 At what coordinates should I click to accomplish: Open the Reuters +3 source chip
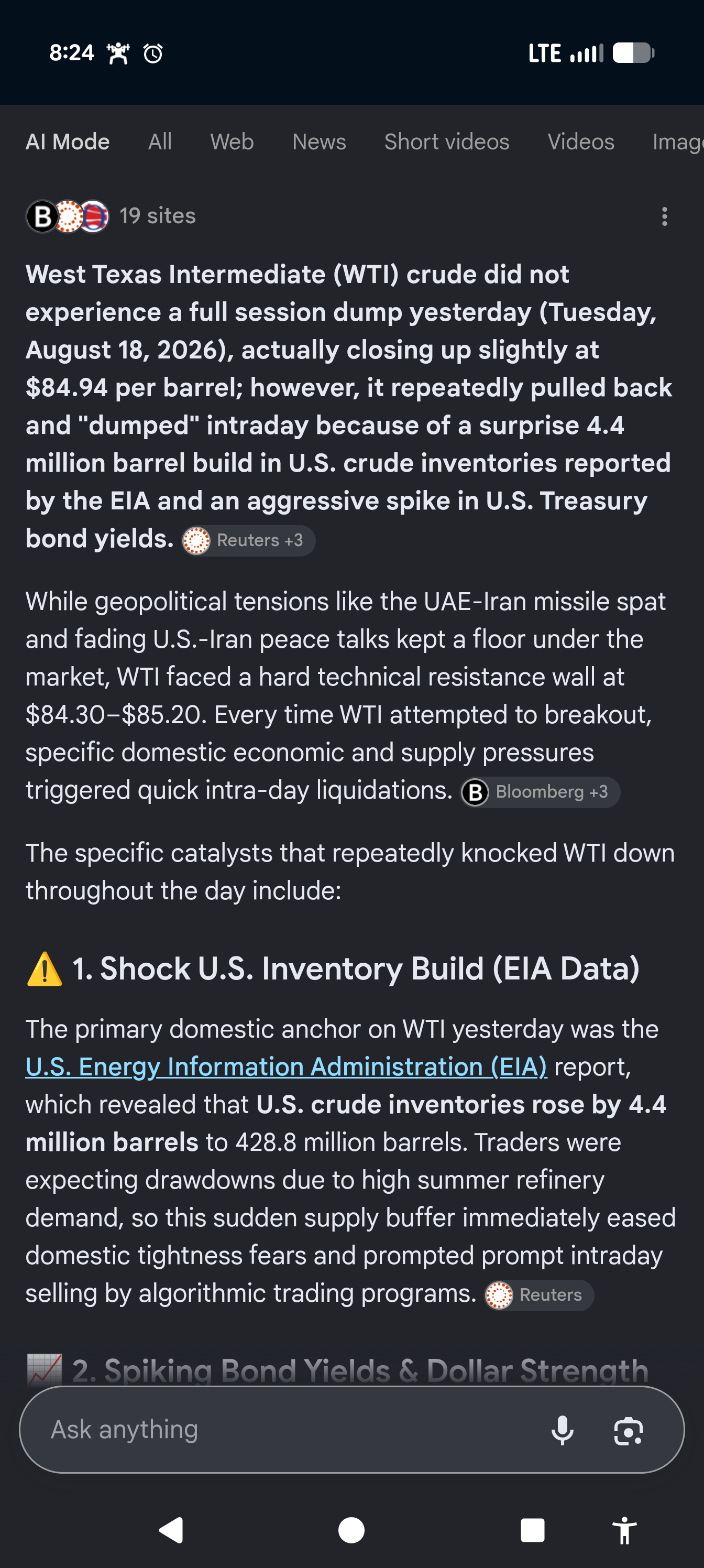click(x=248, y=540)
